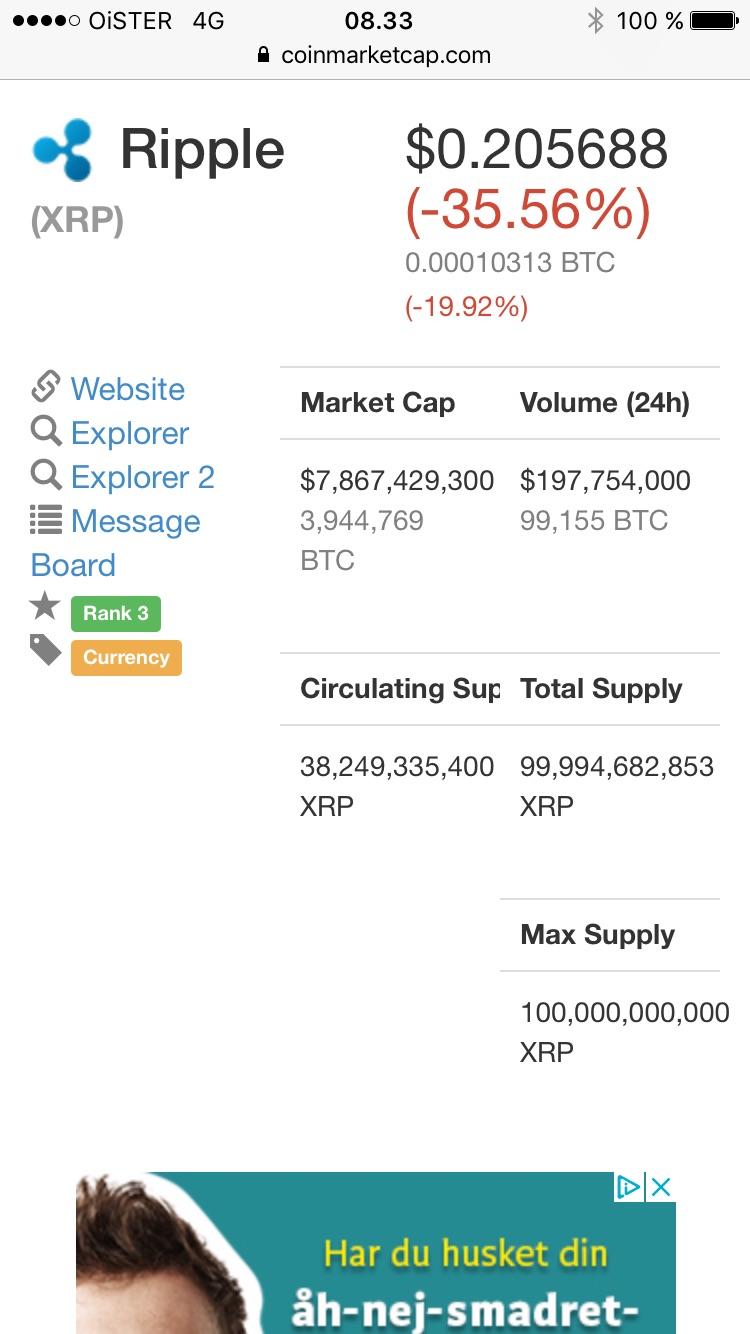Switch to the Market Cap column
The height and width of the screenshot is (1334, 750).
(377, 402)
